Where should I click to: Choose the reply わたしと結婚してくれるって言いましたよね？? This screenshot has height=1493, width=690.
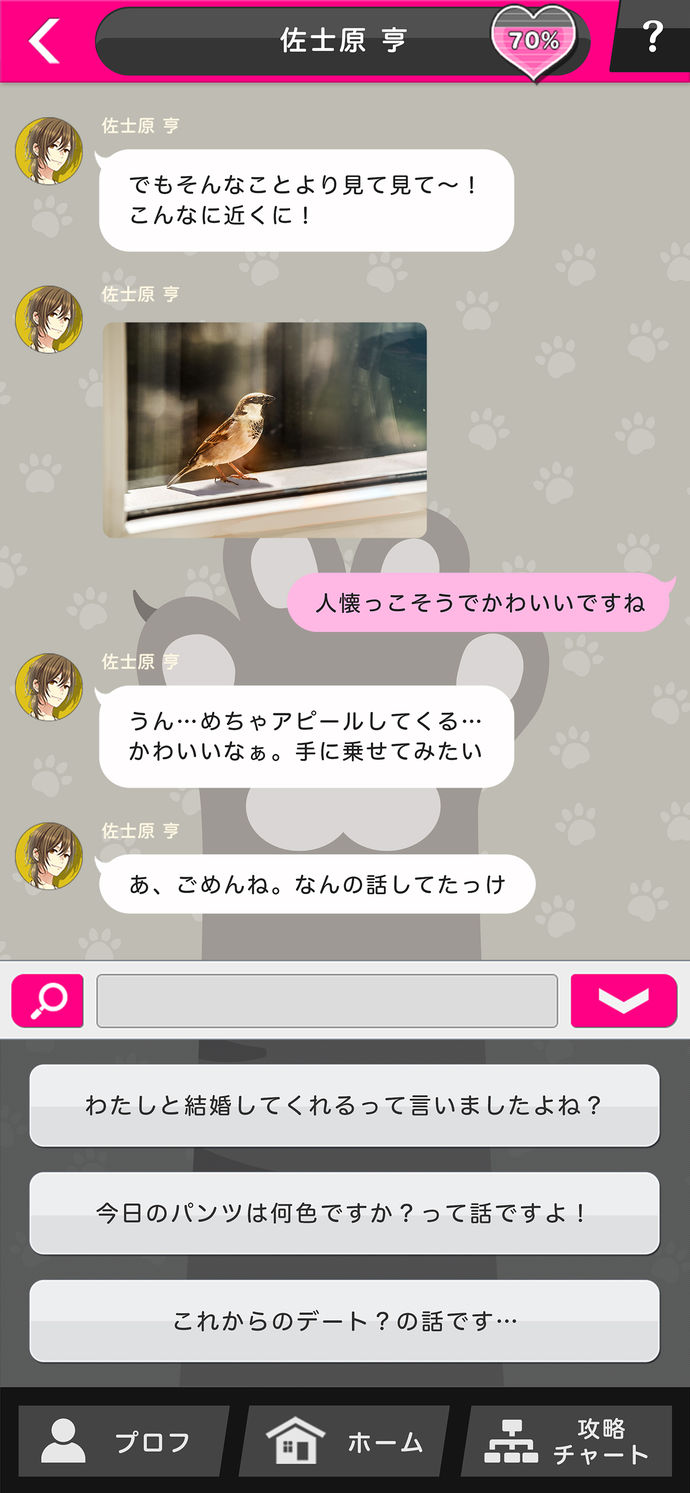pyautogui.click(x=344, y=1105)
